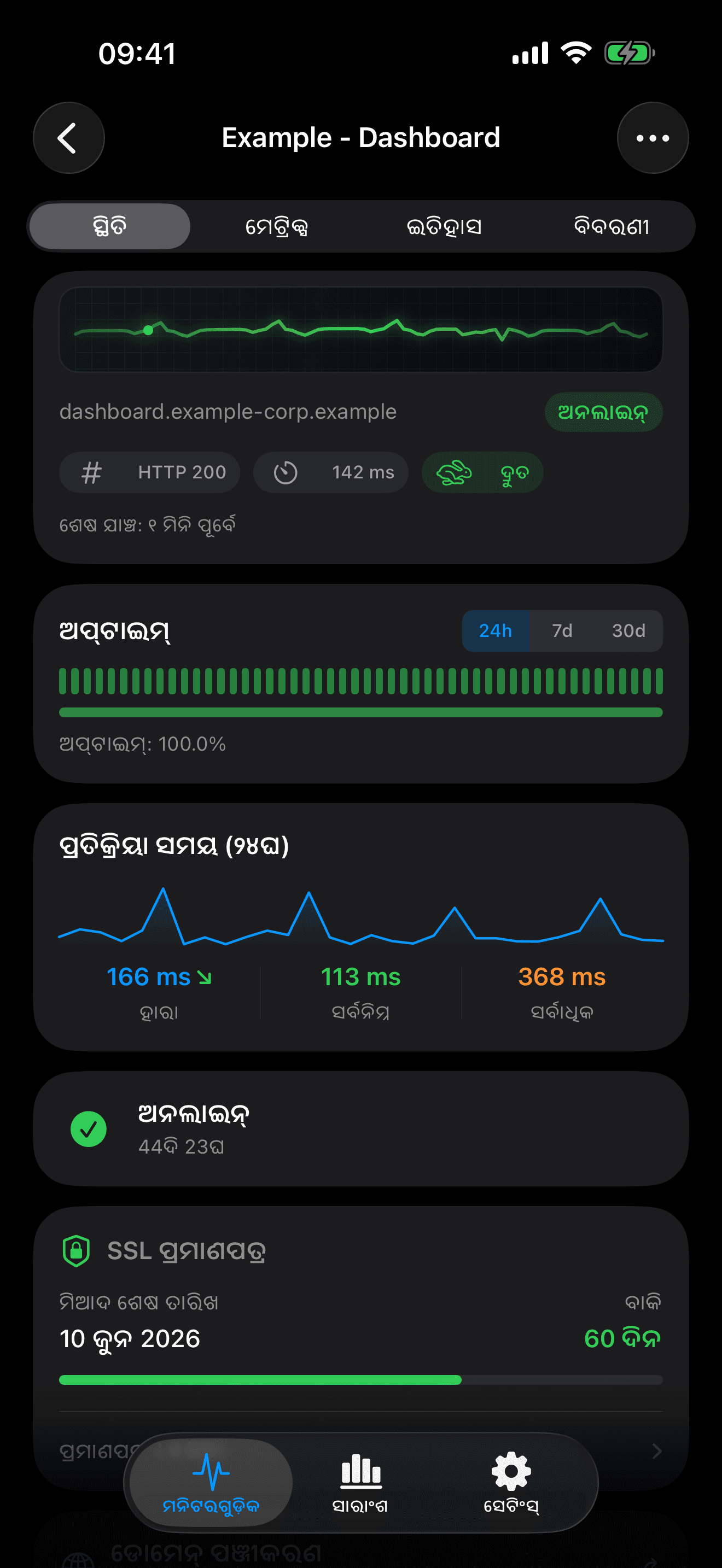
Task: Switch to the ମେଟ୍ରିକ୍ସ tab
Action: [x=278, y=226]
